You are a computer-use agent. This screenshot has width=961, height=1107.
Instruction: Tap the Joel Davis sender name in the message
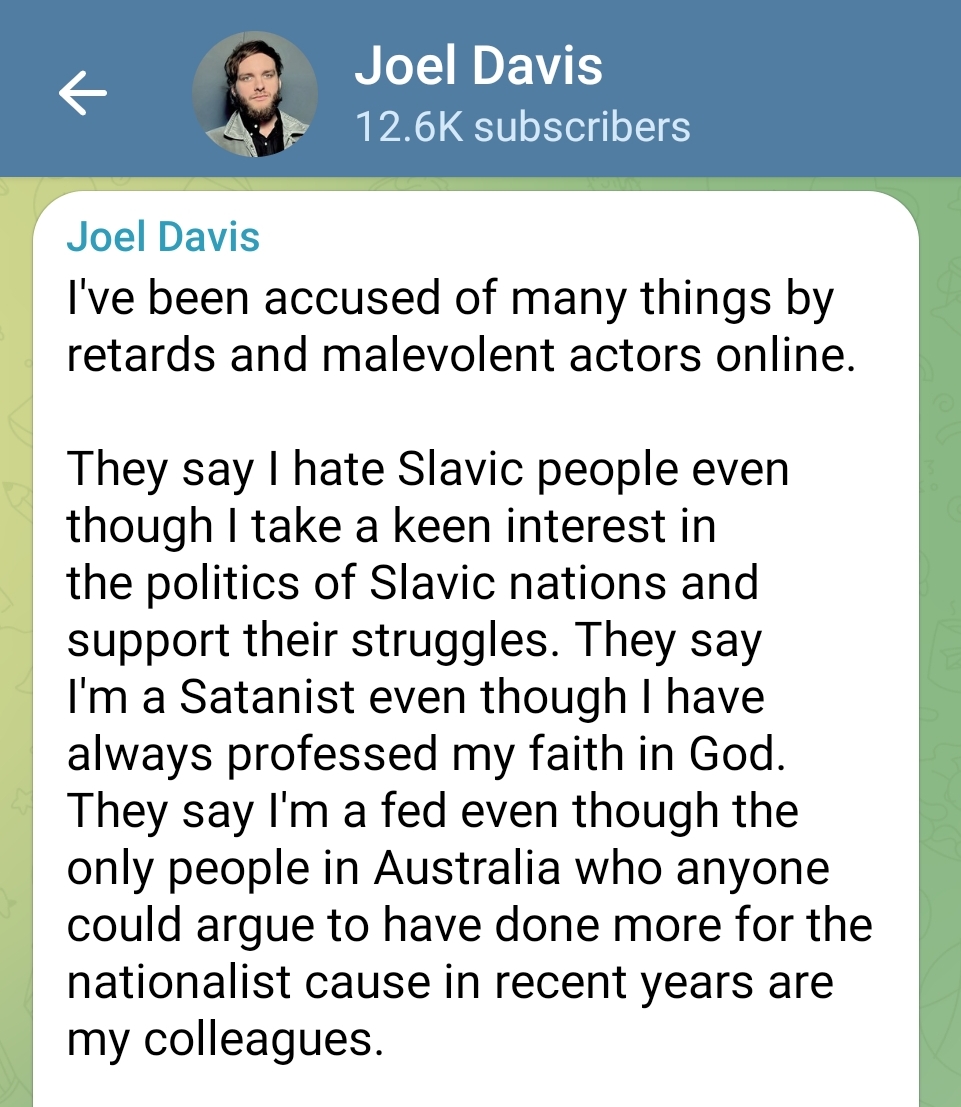click(x=163, y=238)
